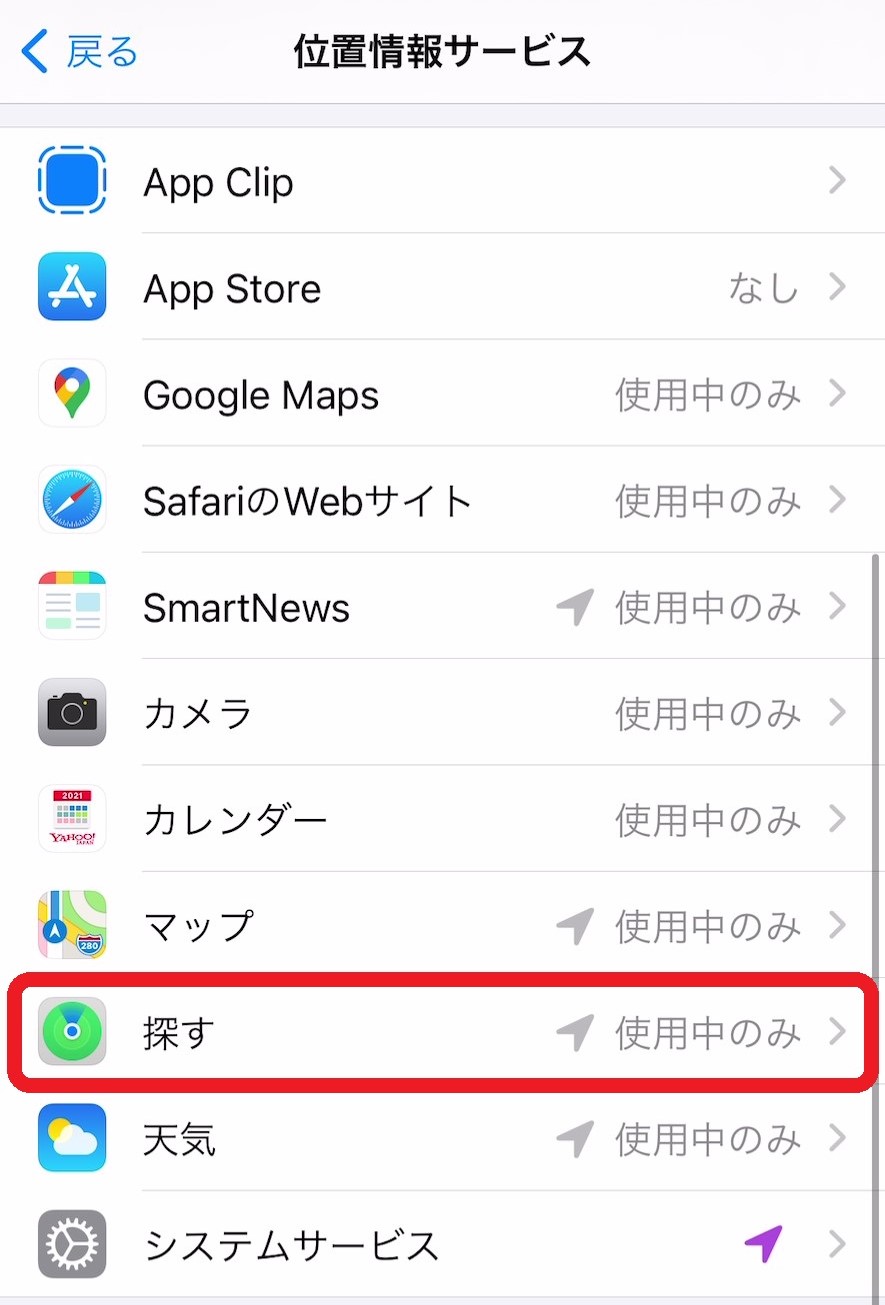The height and width of the screenshot is (1305, 885).
Task: Open the App Store location row
Action: coord(442,288)
